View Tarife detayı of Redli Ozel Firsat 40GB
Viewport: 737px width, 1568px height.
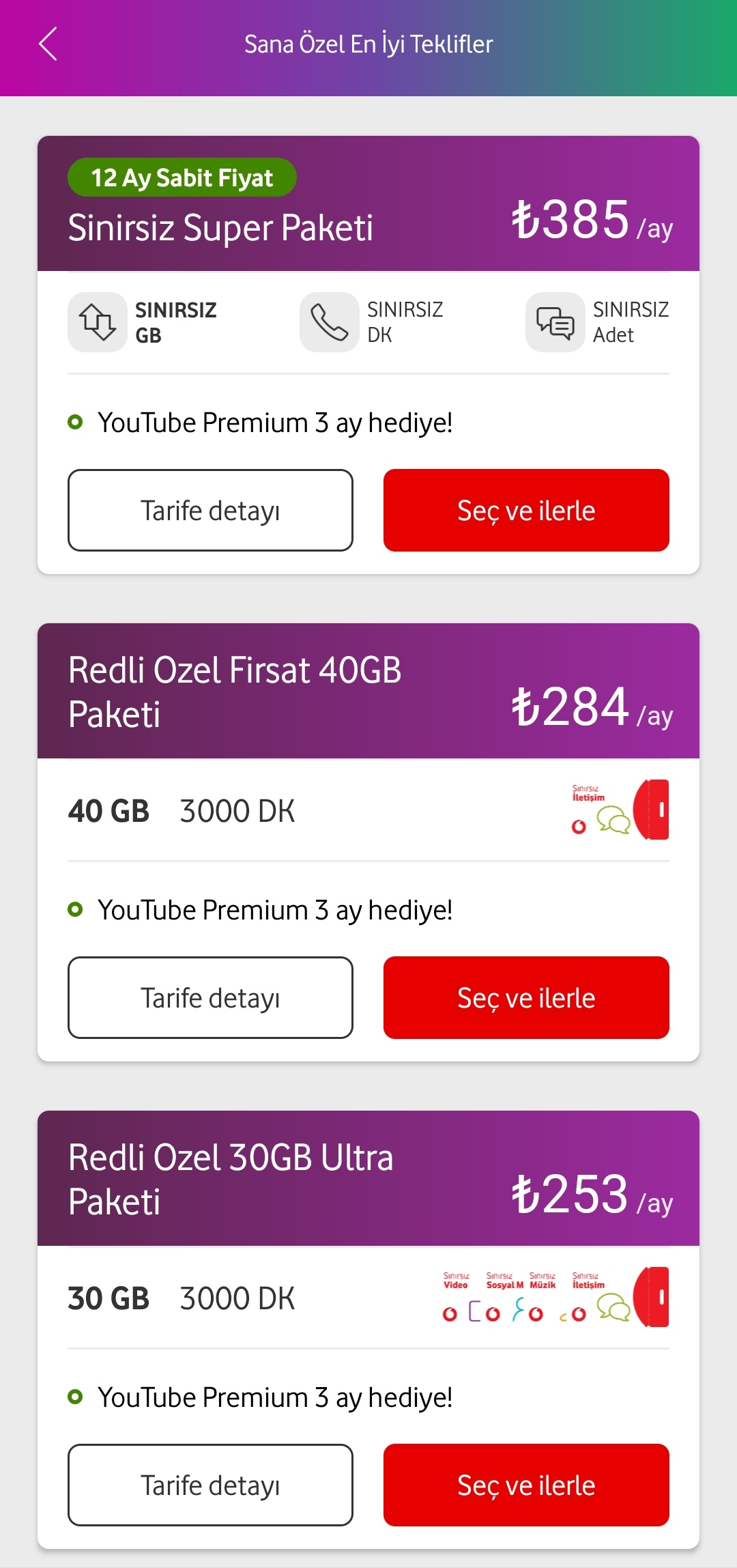click(210, 997)
